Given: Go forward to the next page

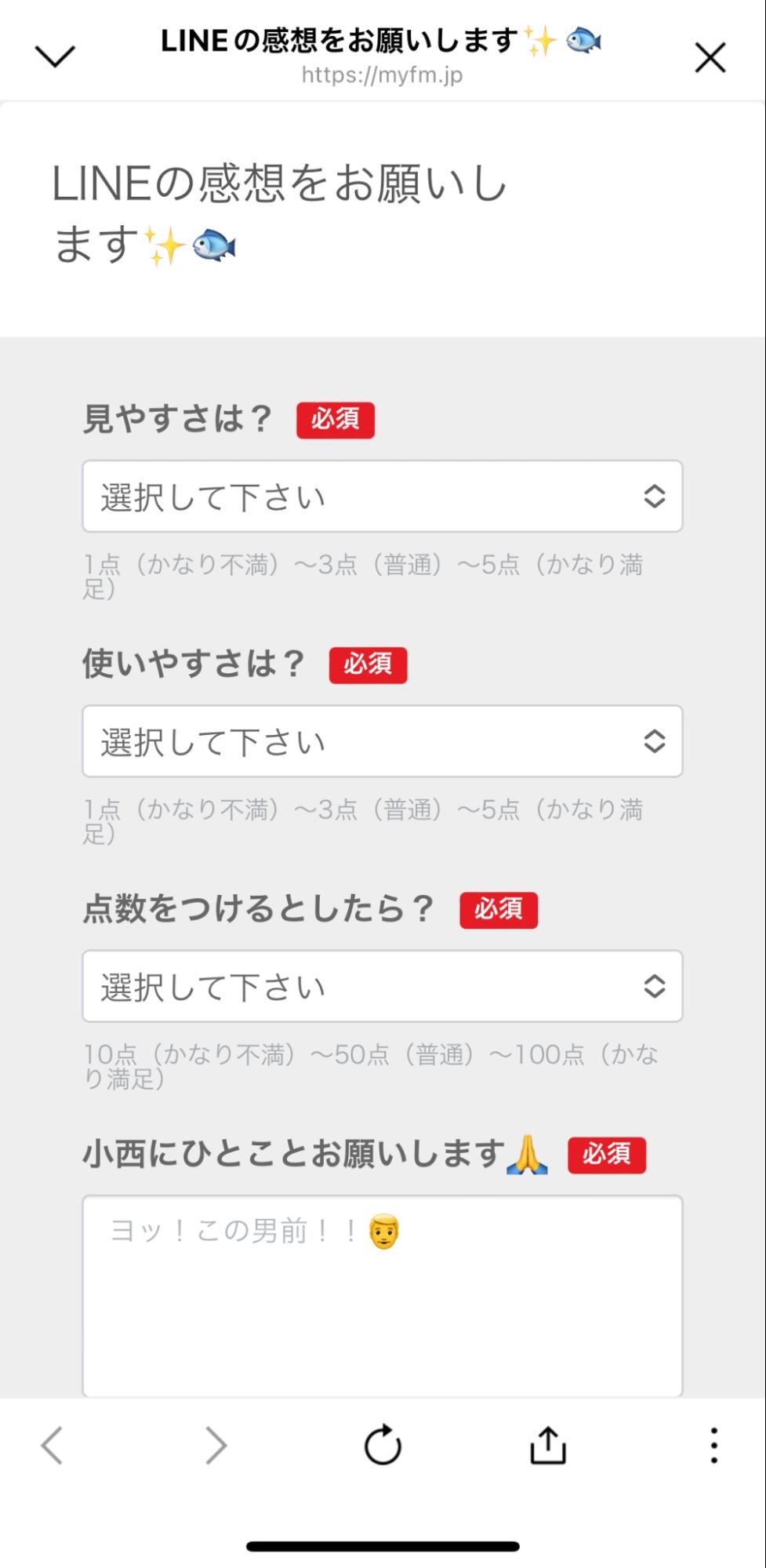Looking at the screenshot, I should 216,1445.
